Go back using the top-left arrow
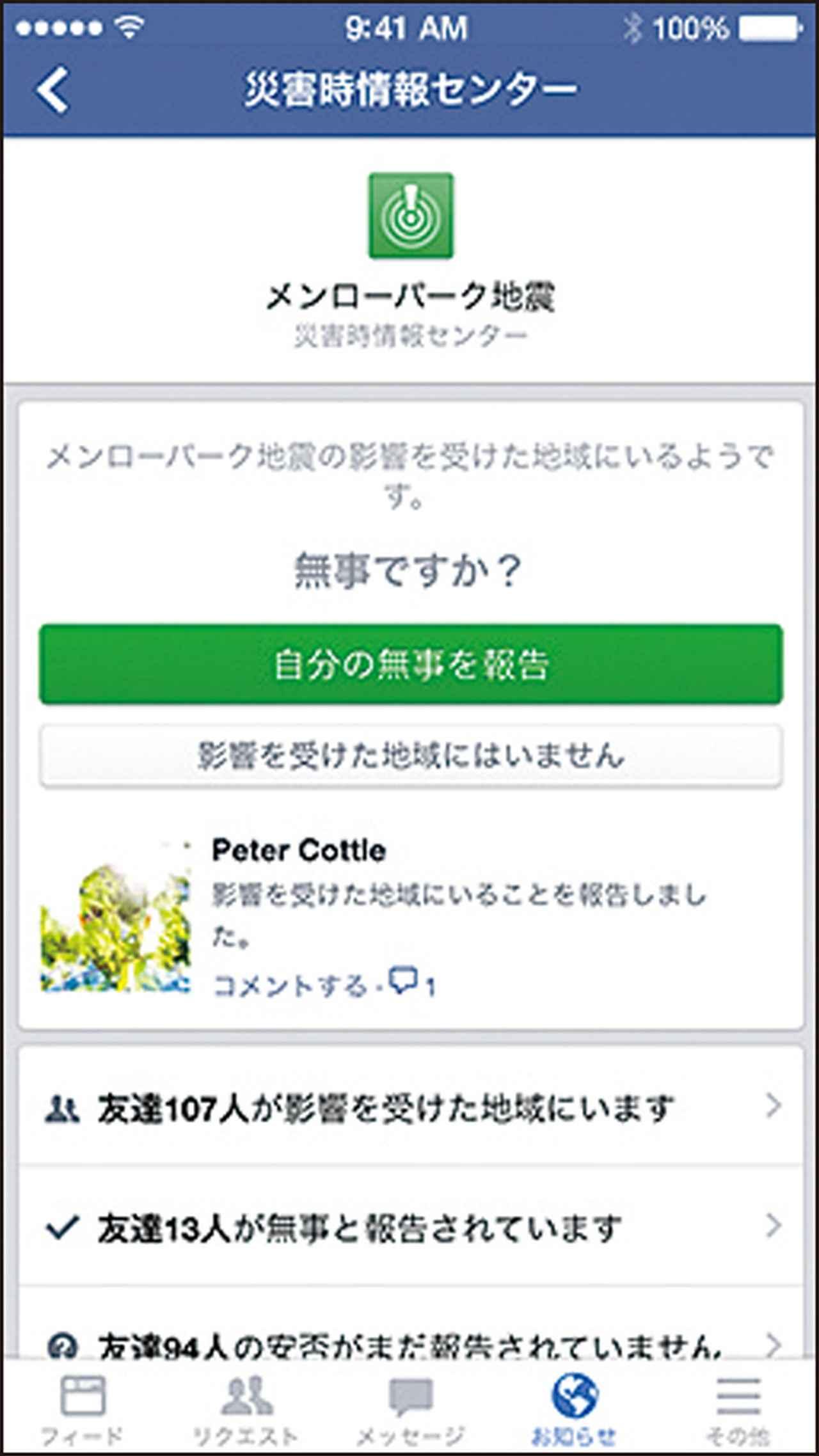The height and width of the screenshot is (1456, 819). click(52, 90)
